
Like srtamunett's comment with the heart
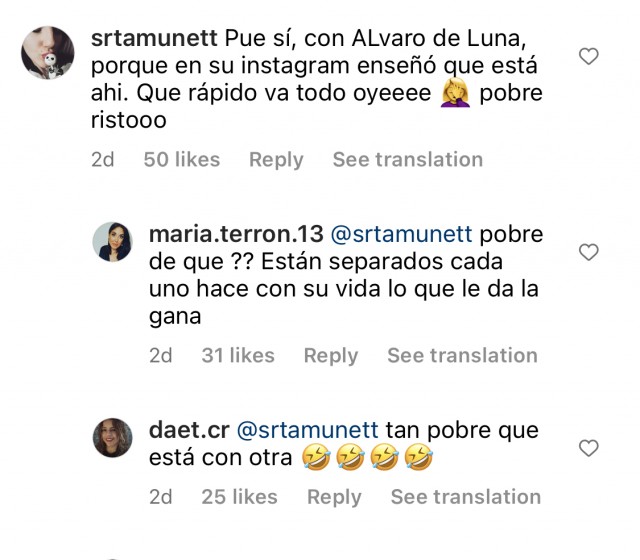pos(589,56)
